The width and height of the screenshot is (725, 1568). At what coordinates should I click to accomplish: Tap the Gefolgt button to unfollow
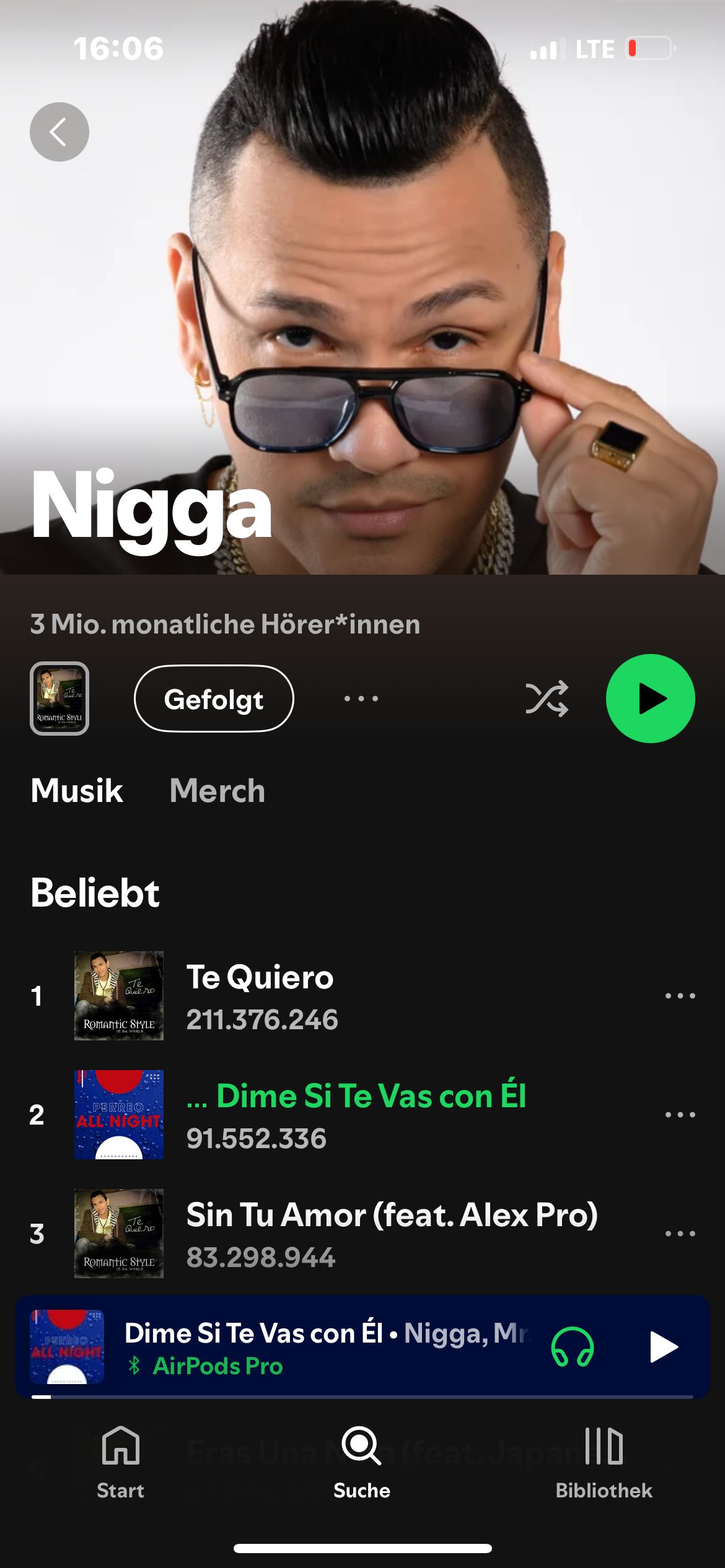pos(214,699)
